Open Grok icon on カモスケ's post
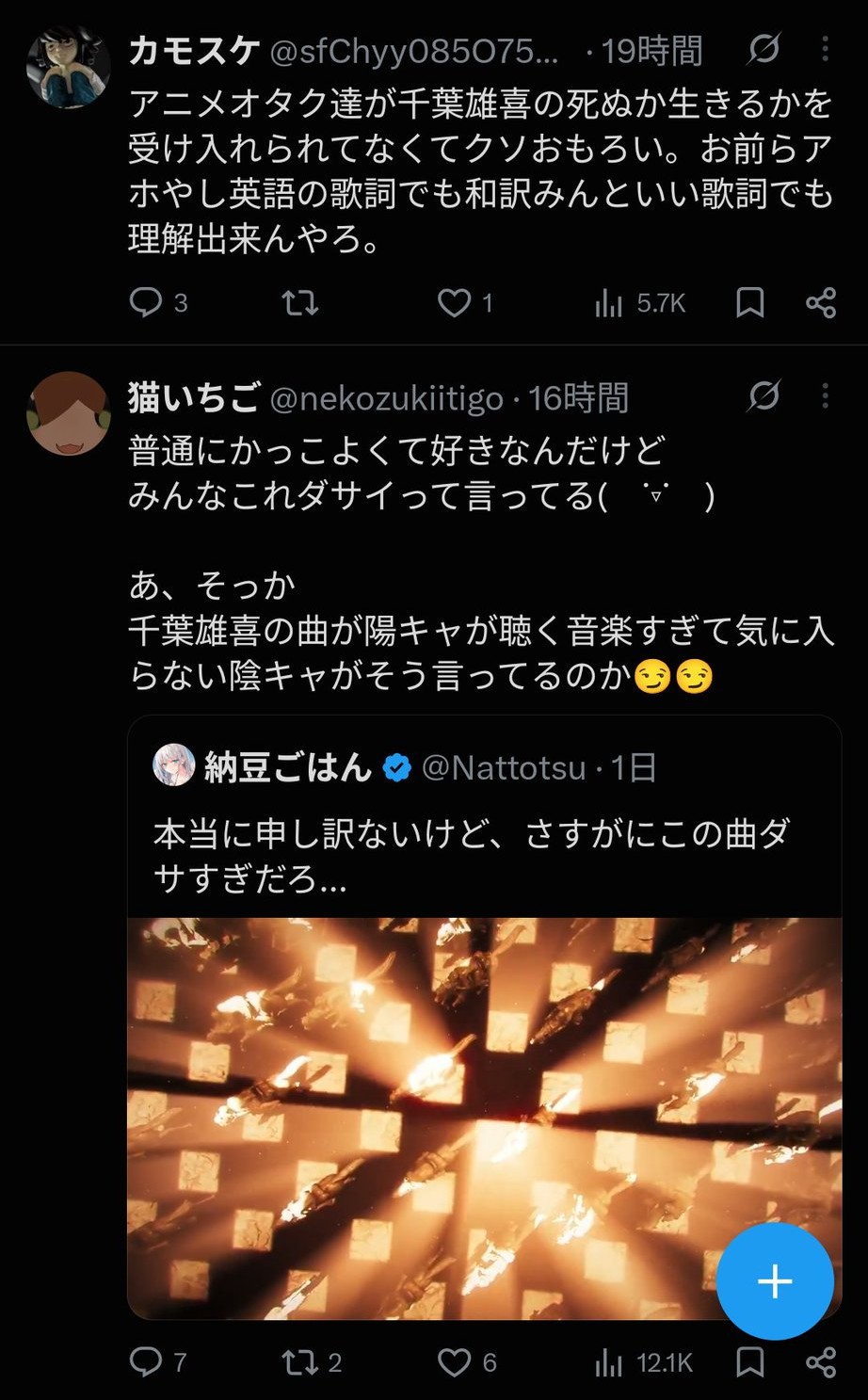The image size is (868, 1400). click(764, 49)
